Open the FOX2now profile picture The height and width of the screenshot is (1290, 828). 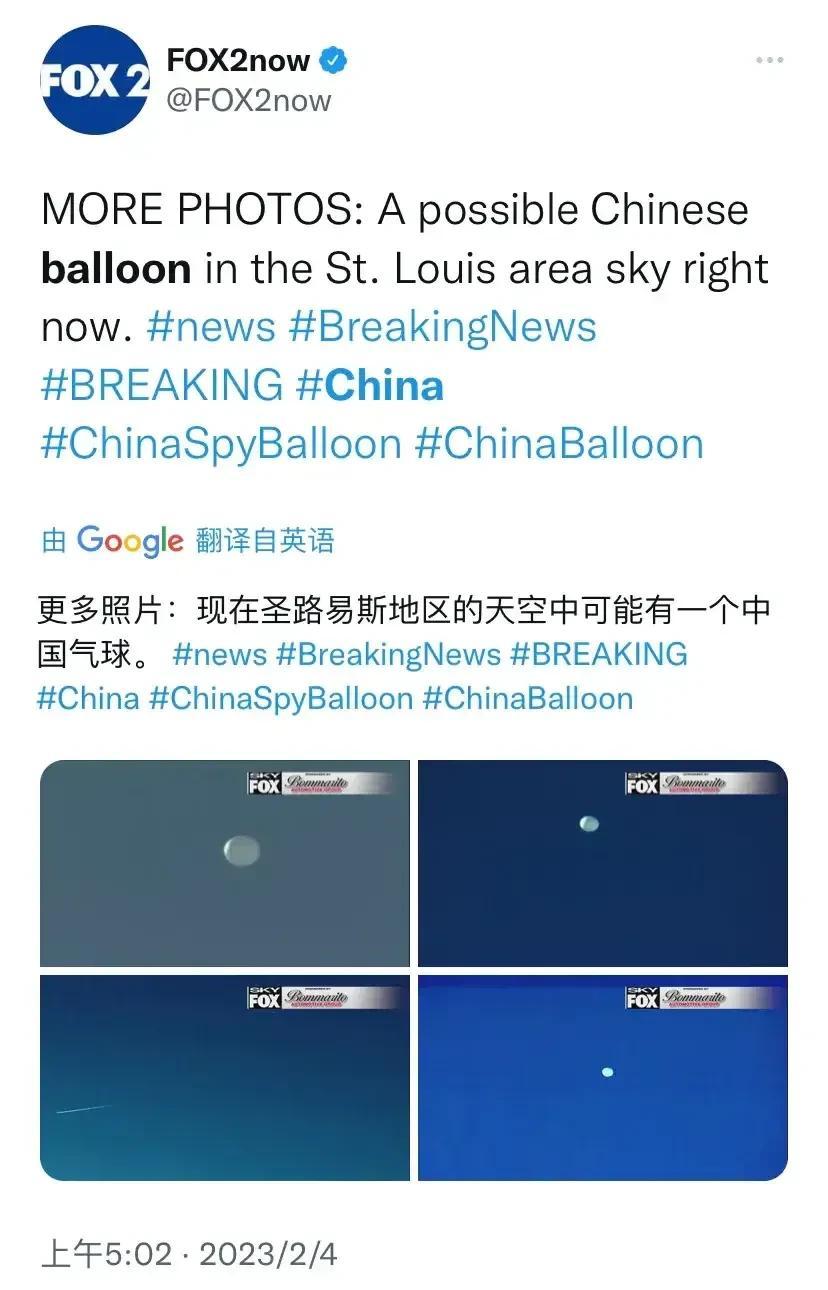coord(95,80)
